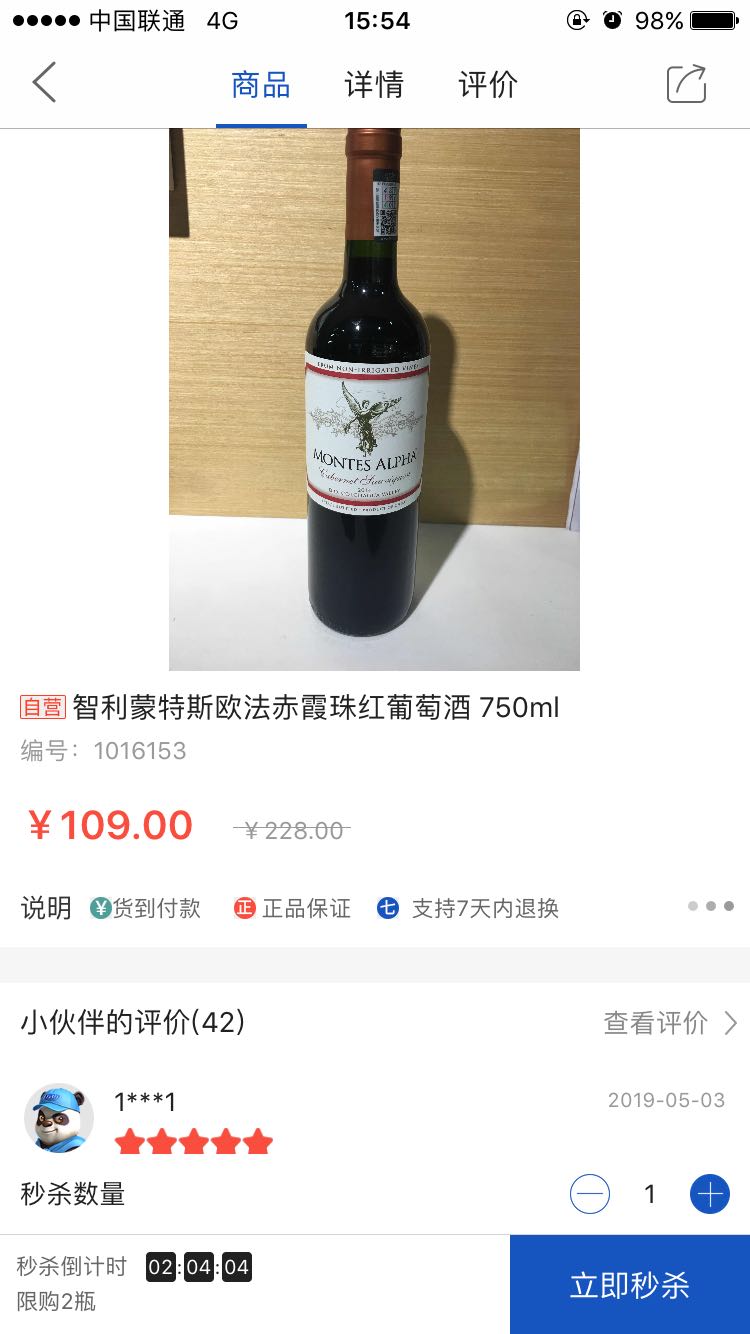Image resolution: width=750 pixels, height=1334 pixels.
Task: Expand the 说明 service details
Action: pyautogui.click(x=711, y=907)
